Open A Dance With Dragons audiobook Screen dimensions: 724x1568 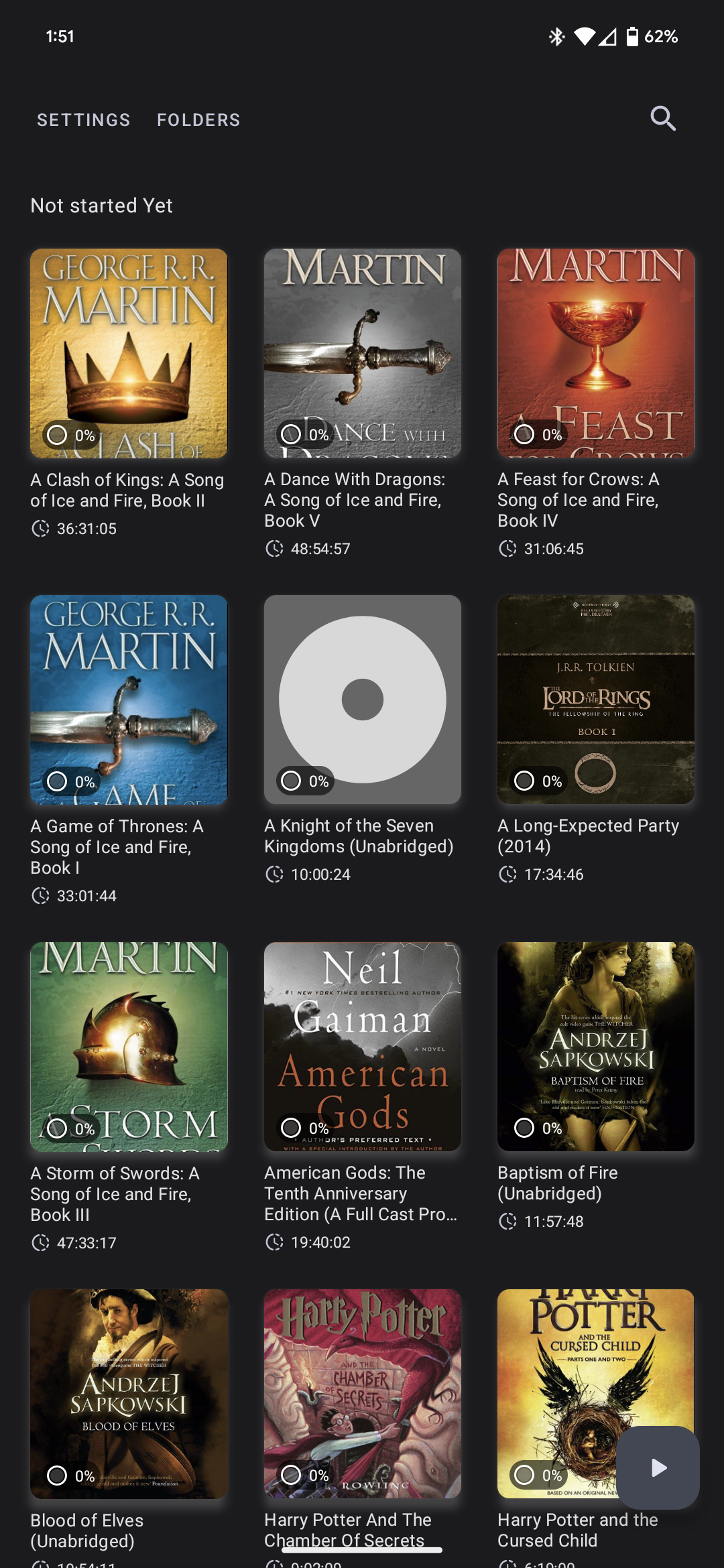(x=362, y=354)
